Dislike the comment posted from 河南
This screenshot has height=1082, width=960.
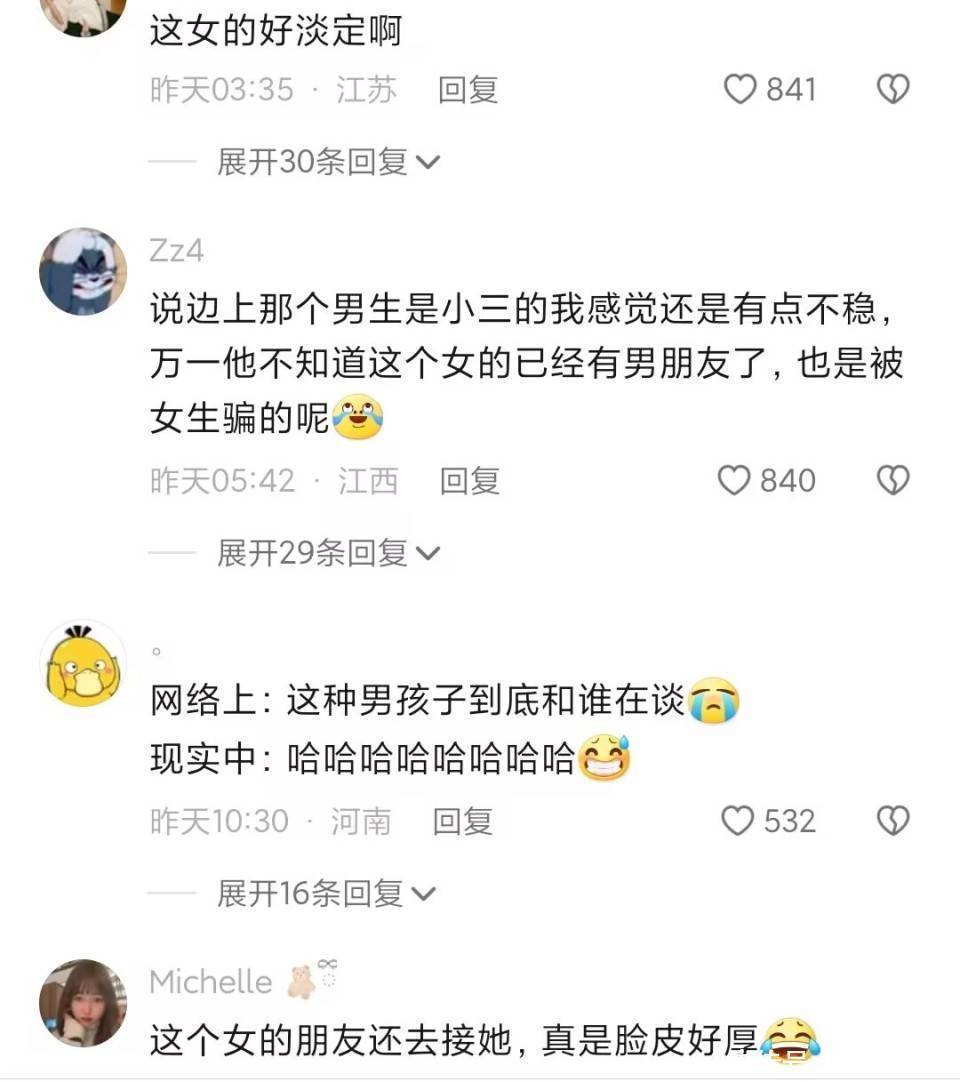(892, 821)
